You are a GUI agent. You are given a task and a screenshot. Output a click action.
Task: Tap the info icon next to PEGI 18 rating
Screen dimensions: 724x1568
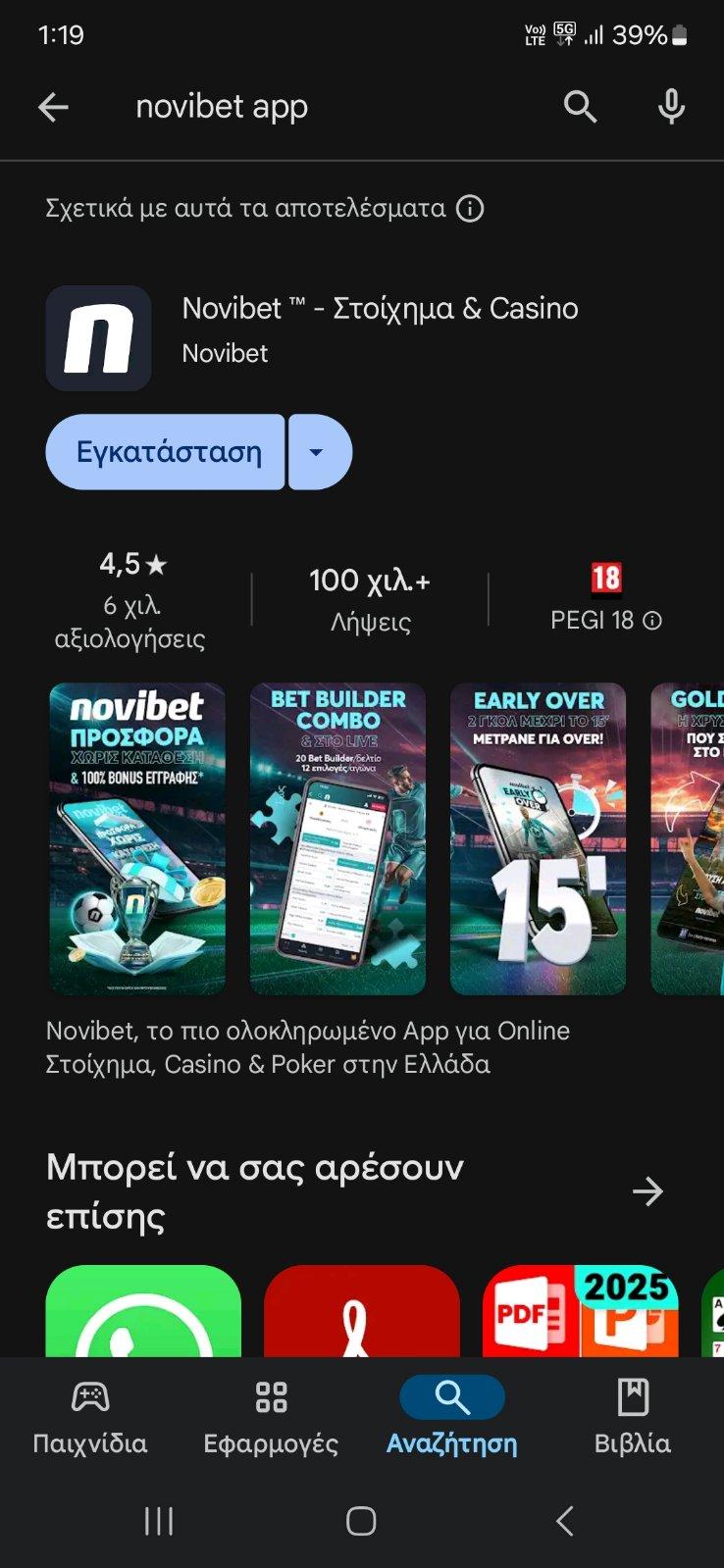pyautogui.click(x=652, y=620)
